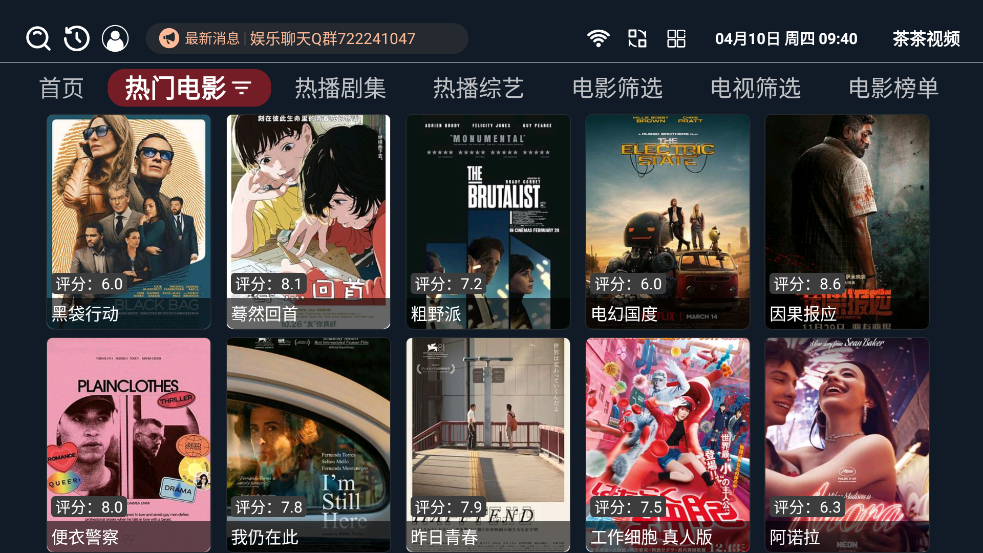The width and height of the screenshot is (983, 553).
Task: Open the movie 粗野派
Action: coord(488,221)
